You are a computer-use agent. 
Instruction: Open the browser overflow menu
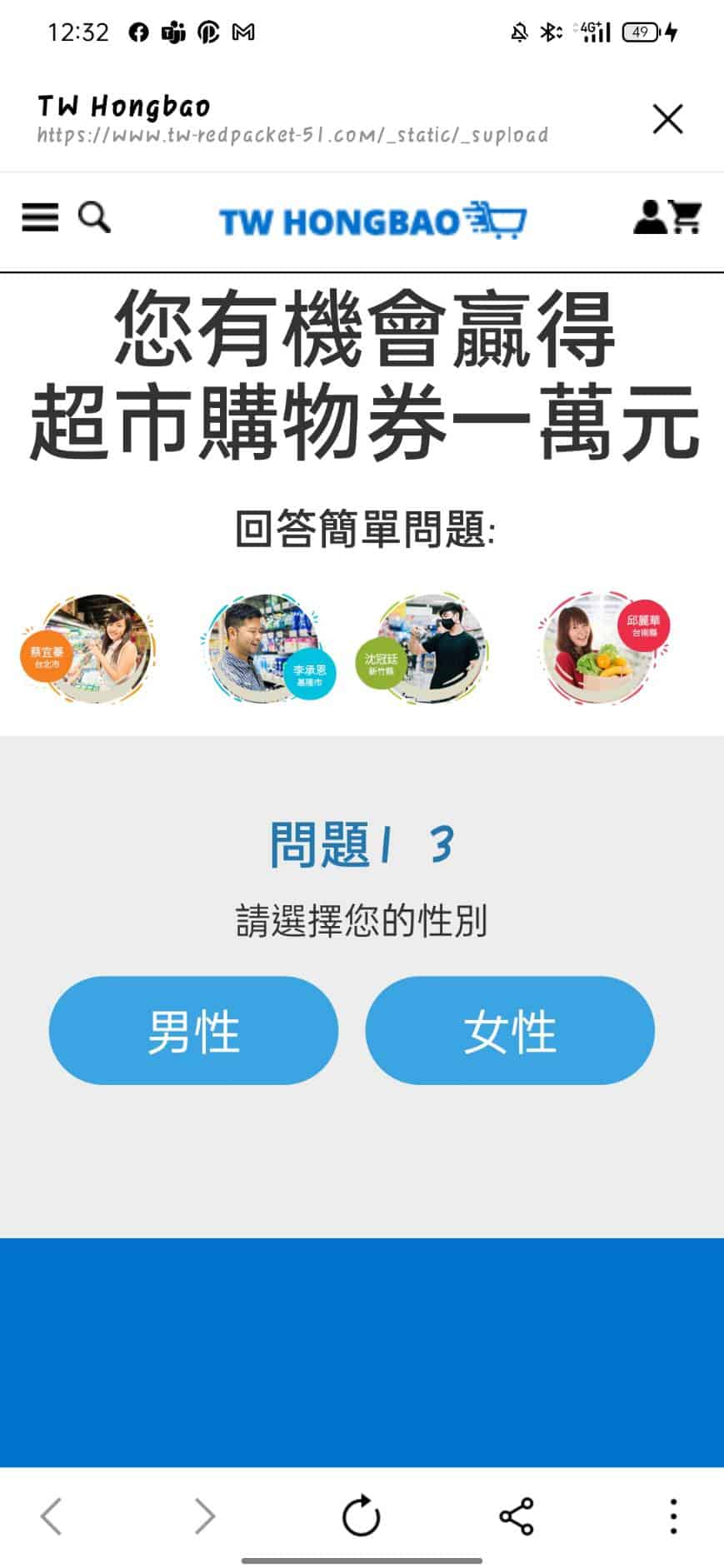tap(673, 1516)
